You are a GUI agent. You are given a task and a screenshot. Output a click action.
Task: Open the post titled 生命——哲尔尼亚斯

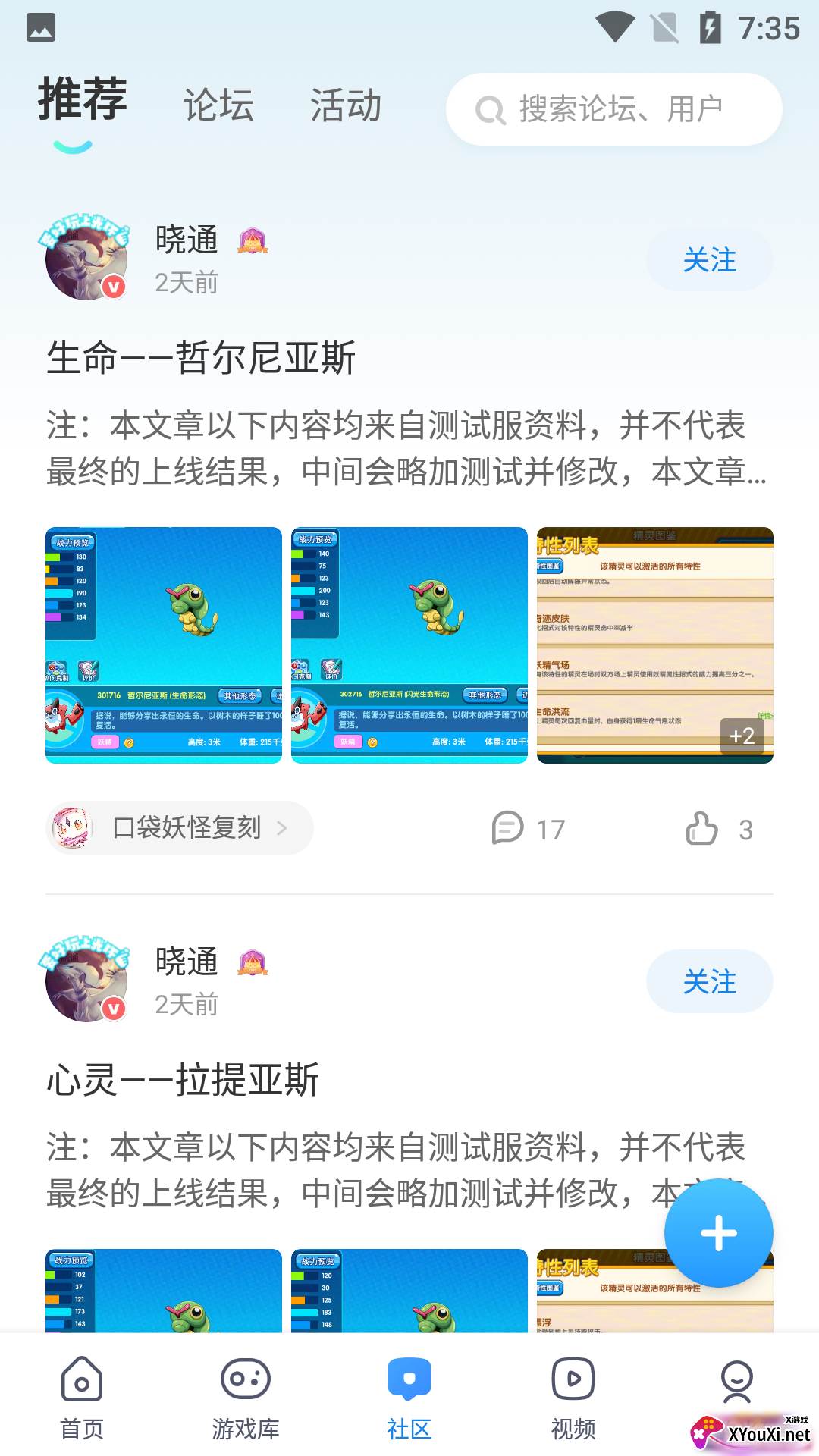point(201,358)
